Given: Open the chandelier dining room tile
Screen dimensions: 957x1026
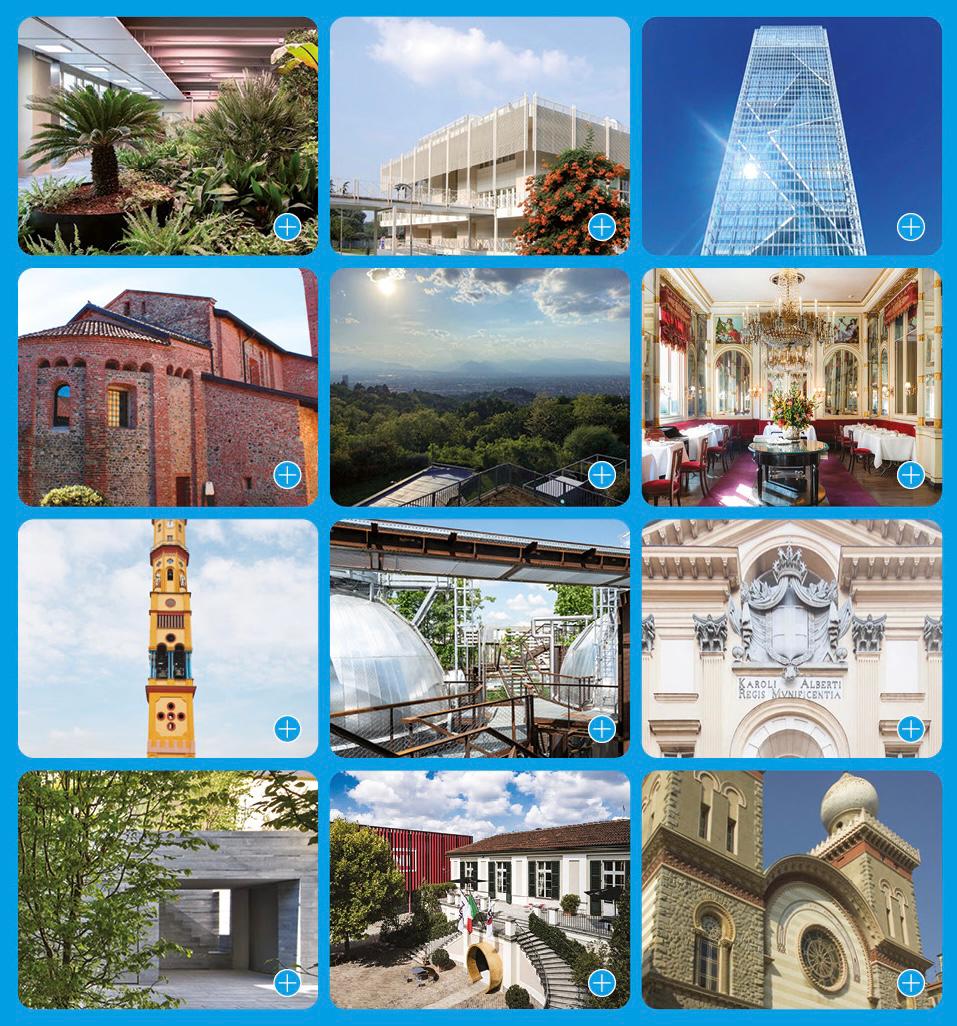Looking at the screenshot, I should point(911,475).
